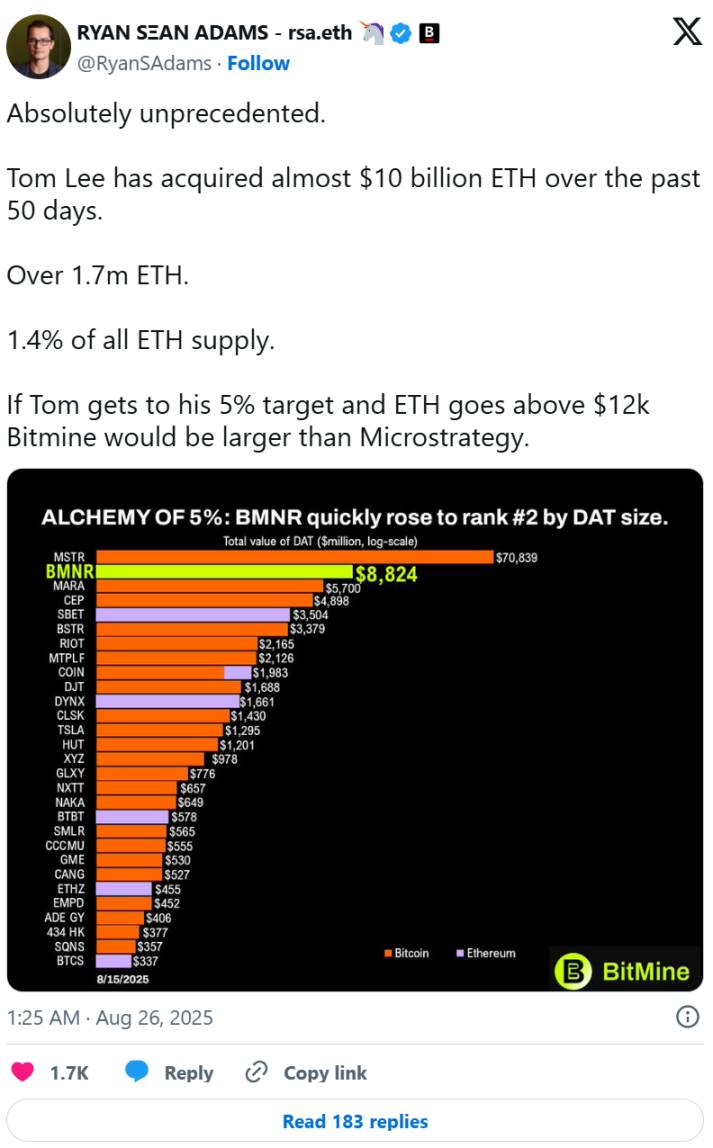Open the BitMine DAT chart image
713x1148 pixels.
click(x=355, y=730)
